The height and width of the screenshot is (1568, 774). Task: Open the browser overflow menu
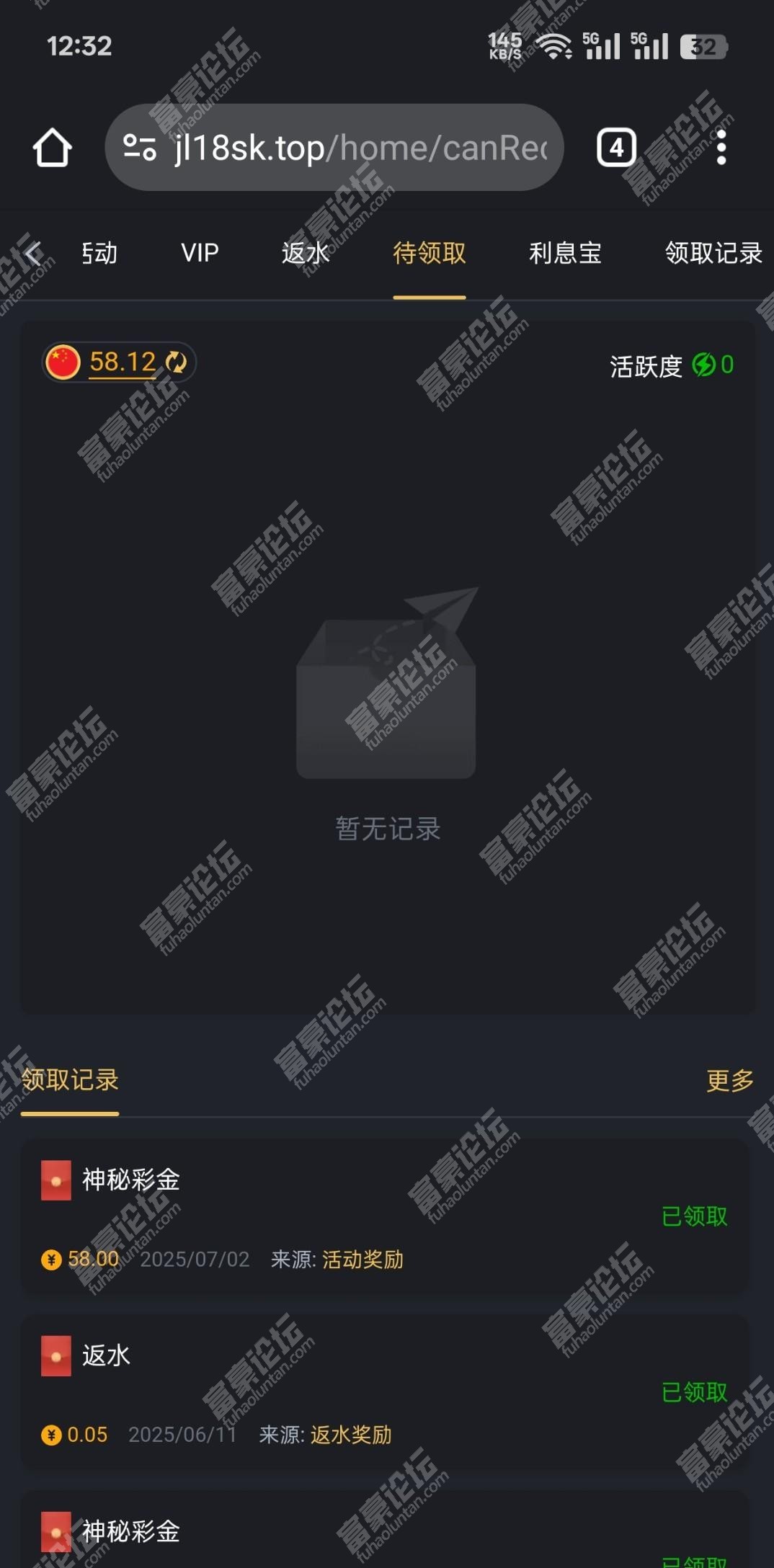tap(721, 148)
